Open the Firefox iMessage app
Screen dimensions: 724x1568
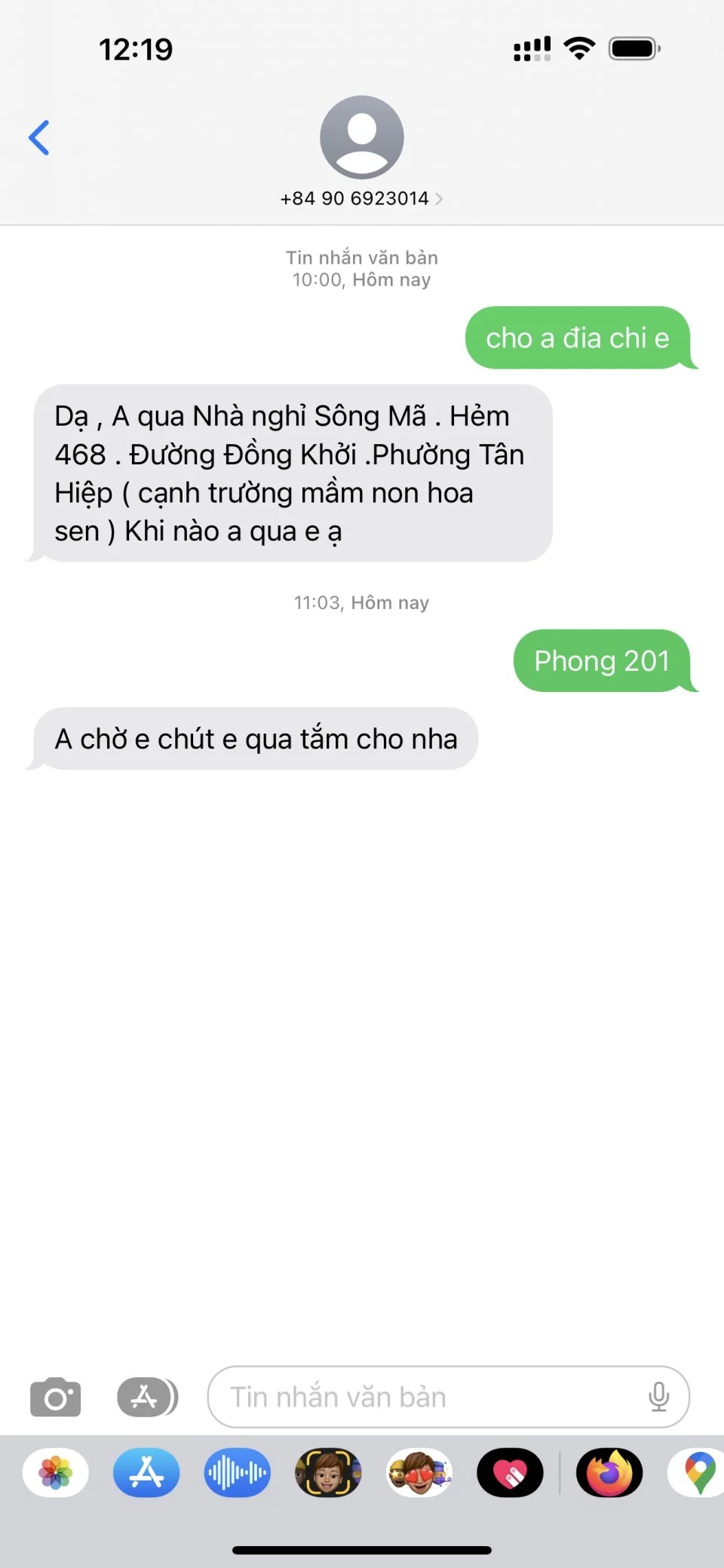click(x=609, y=1472)
